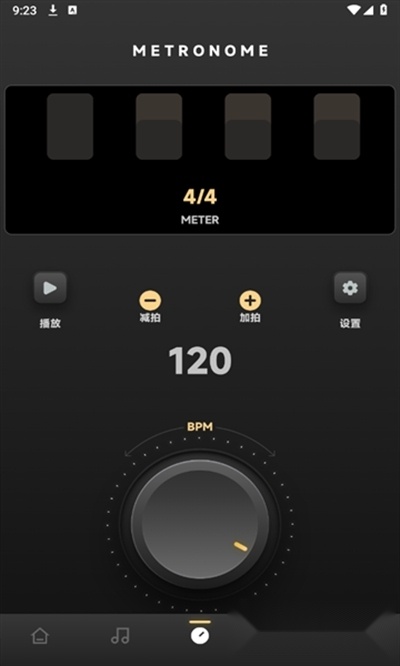Tap the BPM dial knob
Image resolution: width=400 pixels, height=666 pixels.
pyautogui.click(x=200, y=523)
